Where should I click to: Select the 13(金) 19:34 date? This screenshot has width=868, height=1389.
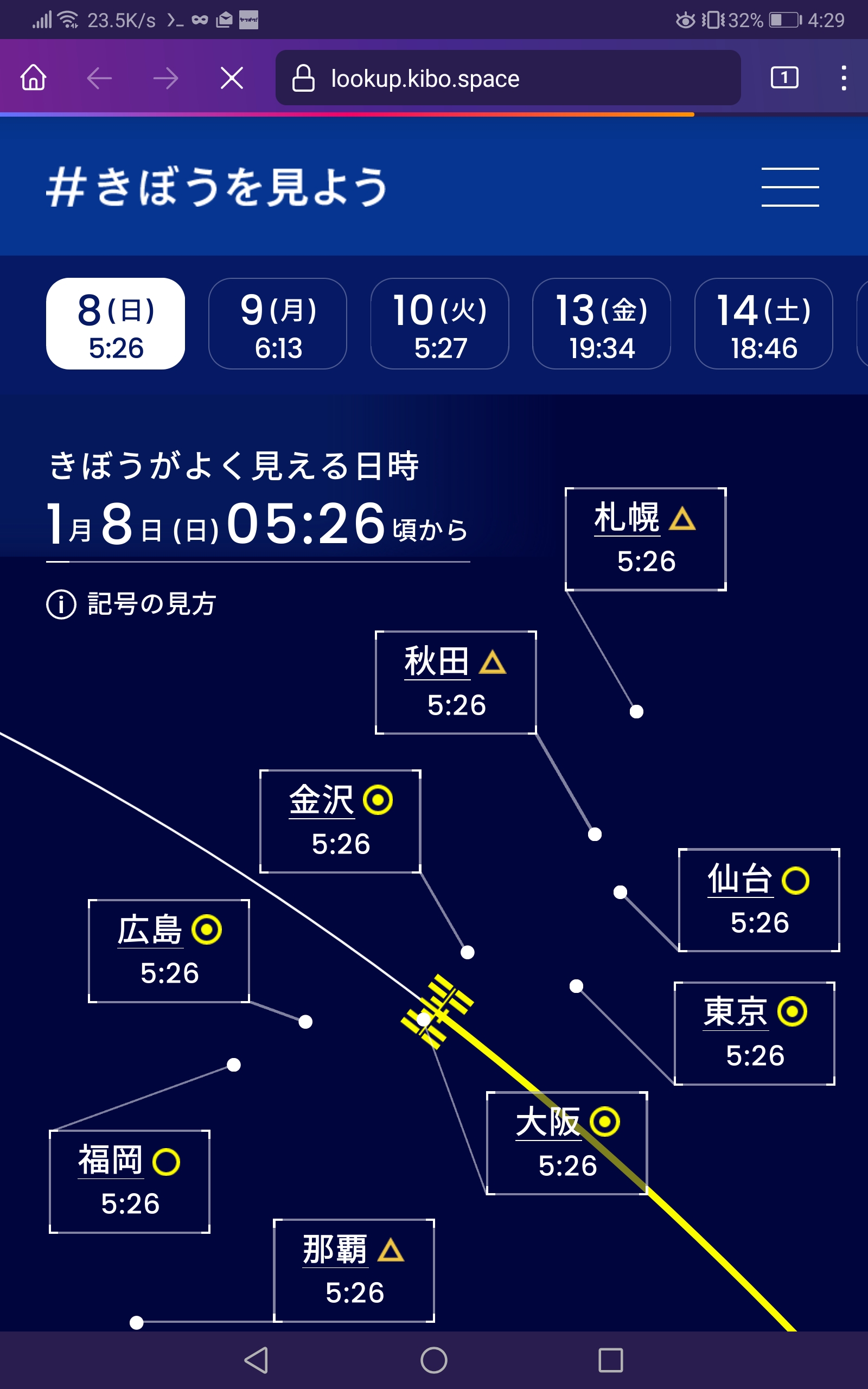(x=602, y=324)
